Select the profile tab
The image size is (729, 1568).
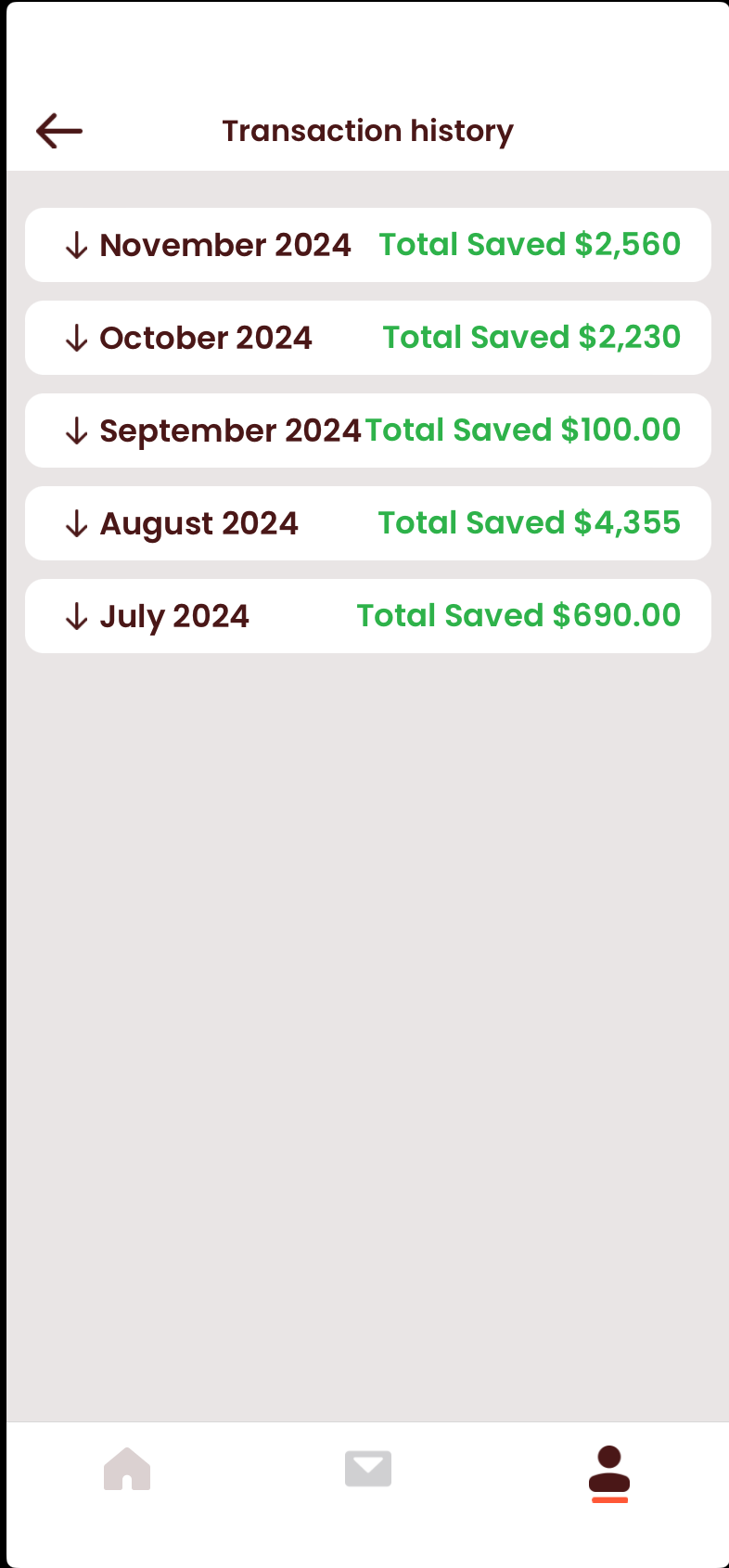click(609, 1471)
